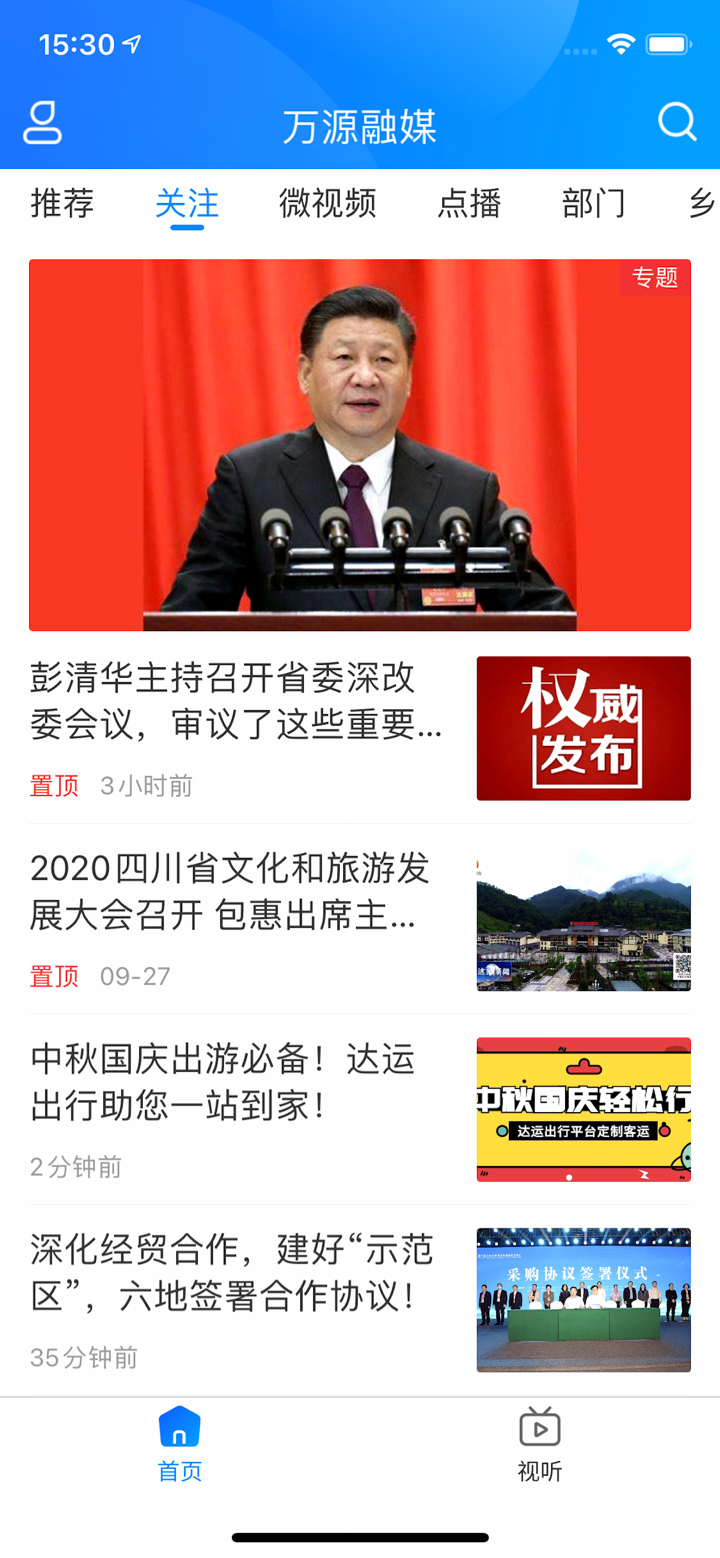Screen dimensions: 720x1558
Task: Open search via the magnifier icon
Action: click(677, 122)
